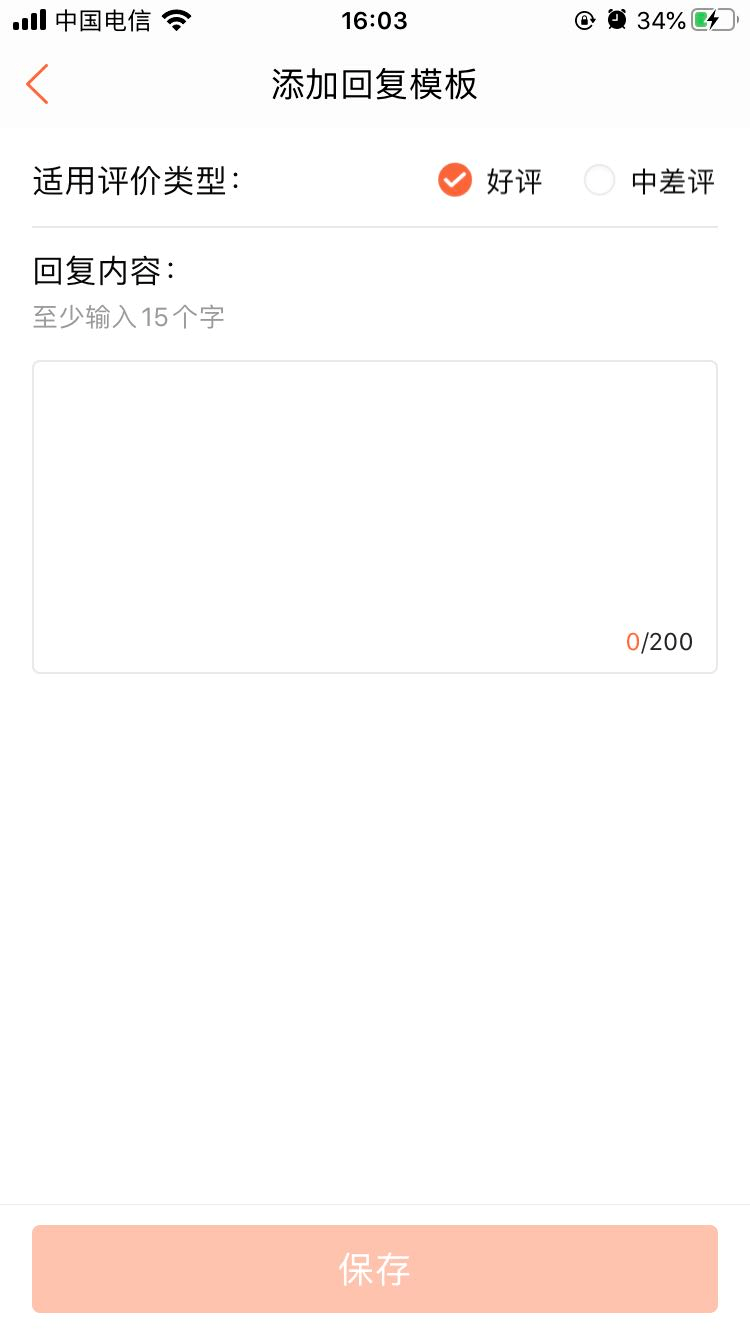Tap the checked orange 好评 checkmark icon

(455, 180)
